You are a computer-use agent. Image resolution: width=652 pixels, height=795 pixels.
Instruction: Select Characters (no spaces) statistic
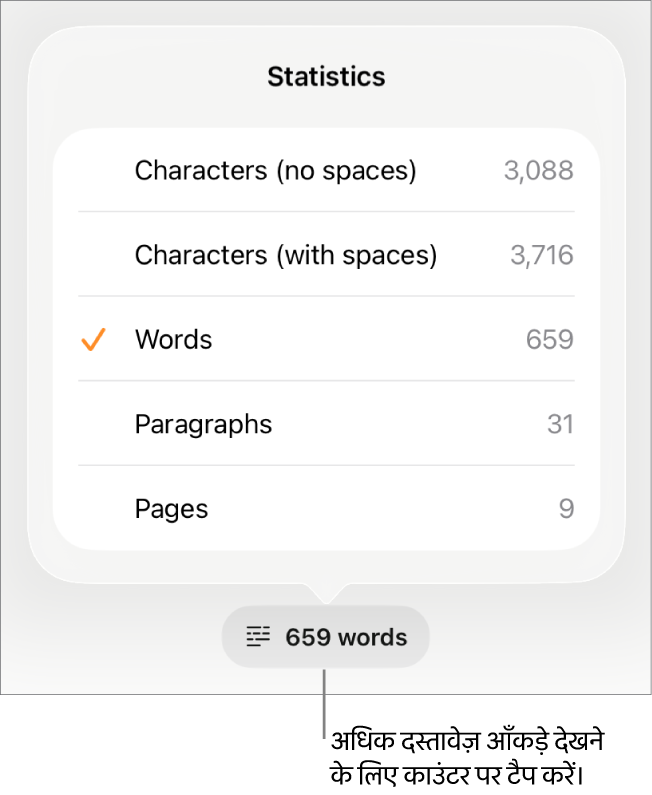pos(325,171)
